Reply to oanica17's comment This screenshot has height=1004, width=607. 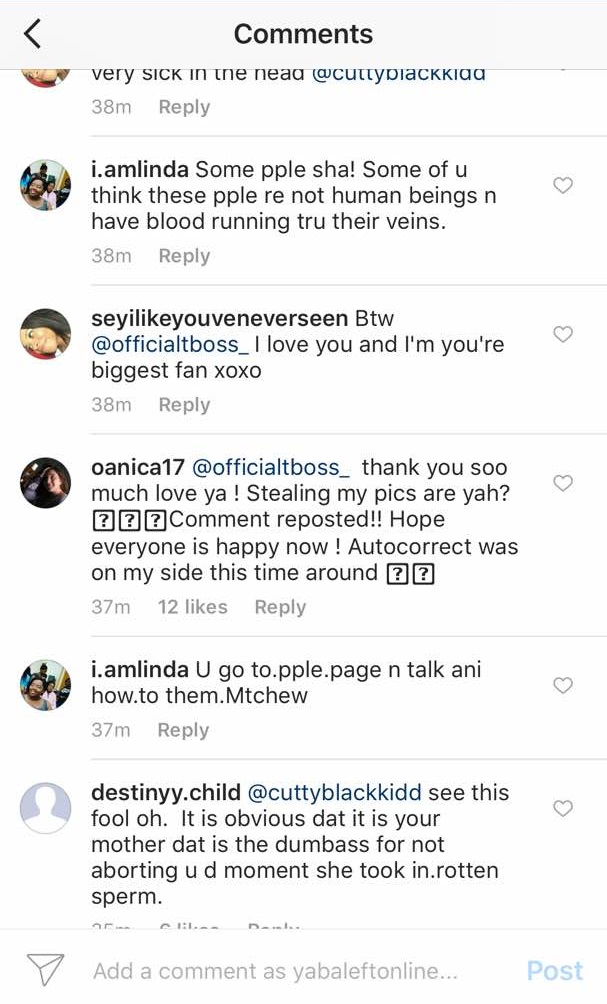coord(280,607)
